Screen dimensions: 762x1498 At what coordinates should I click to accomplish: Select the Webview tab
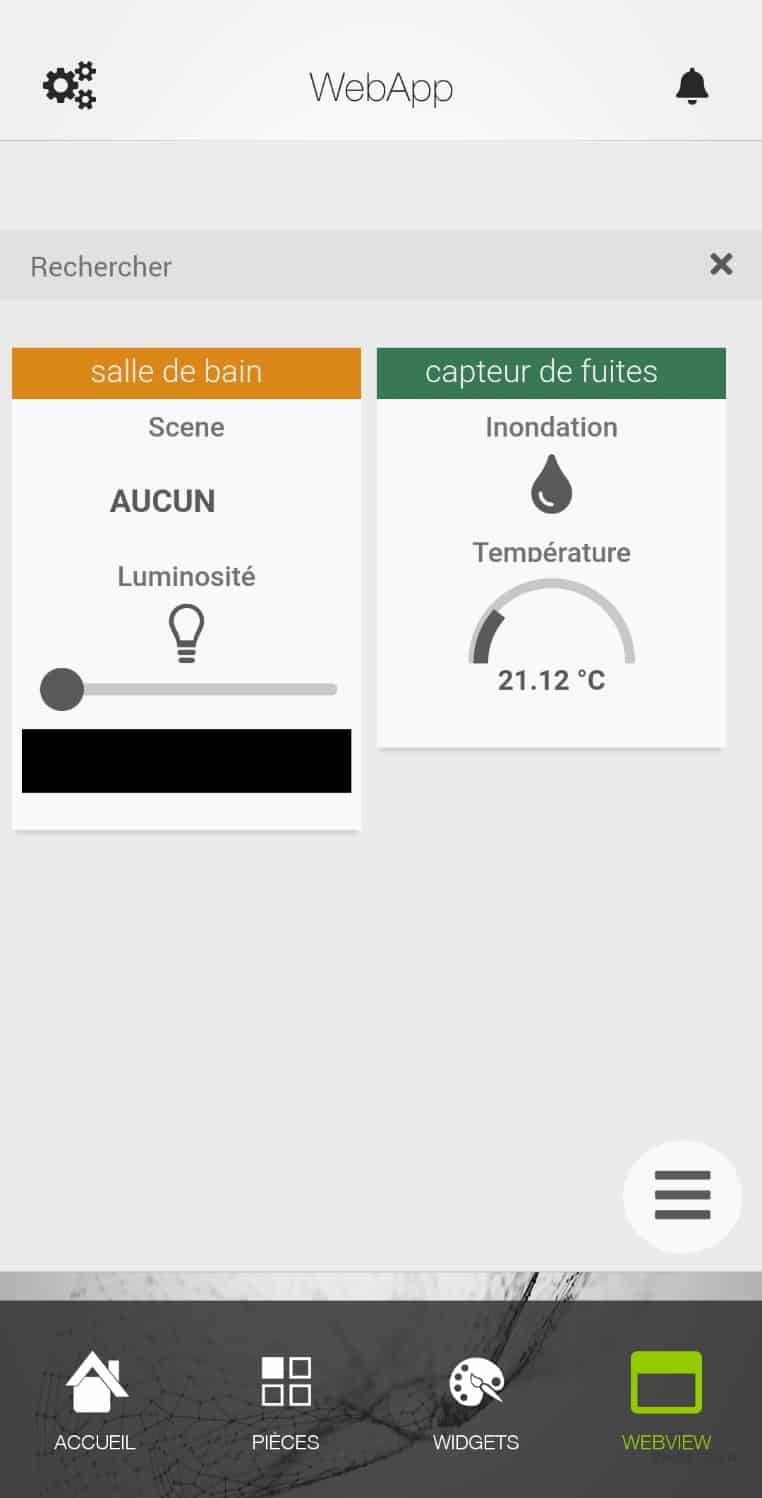[666, 1401]
